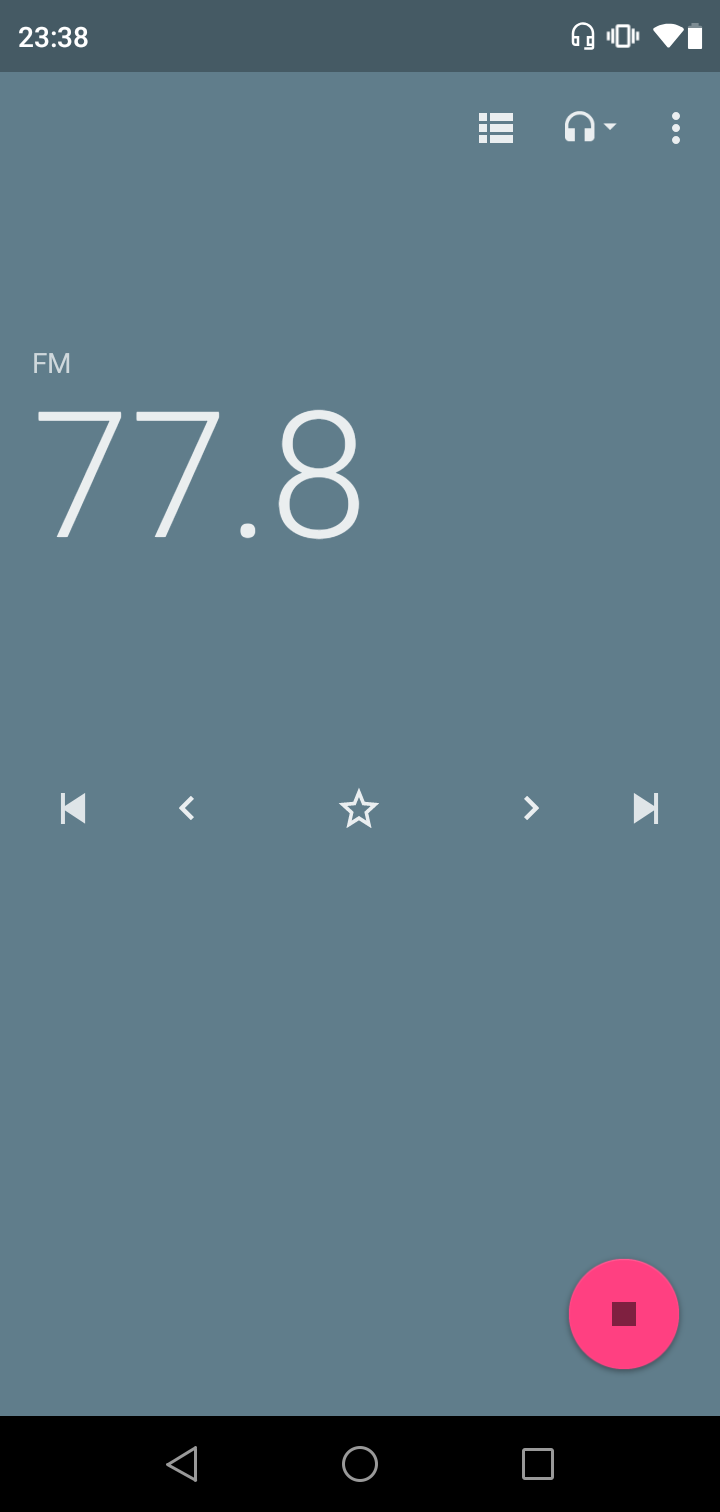The width and height of the screenshot is (720, 1512).
Task: Open the headphone audio output dropdown
Action: (x=590, y=128)
